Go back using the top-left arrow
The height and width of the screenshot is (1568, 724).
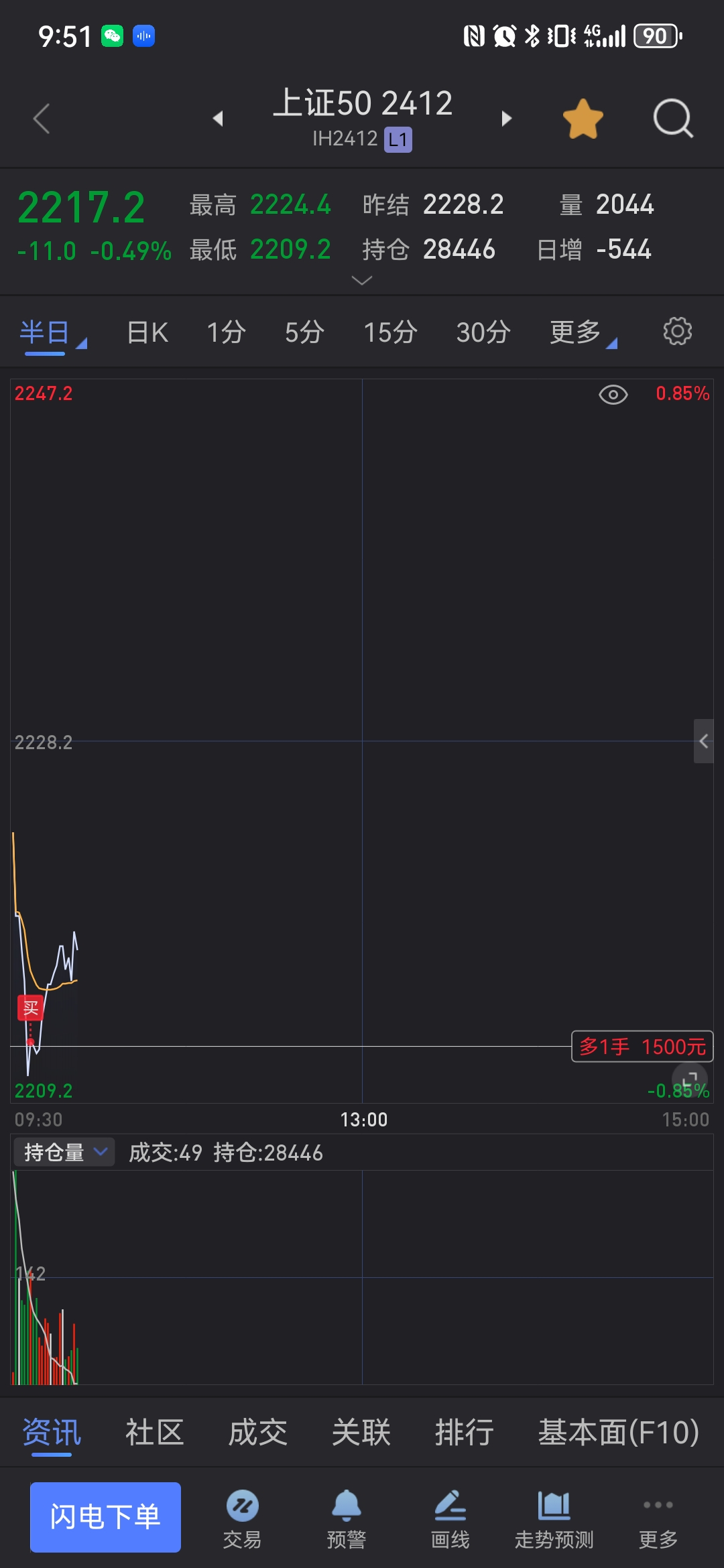point(42,119)
